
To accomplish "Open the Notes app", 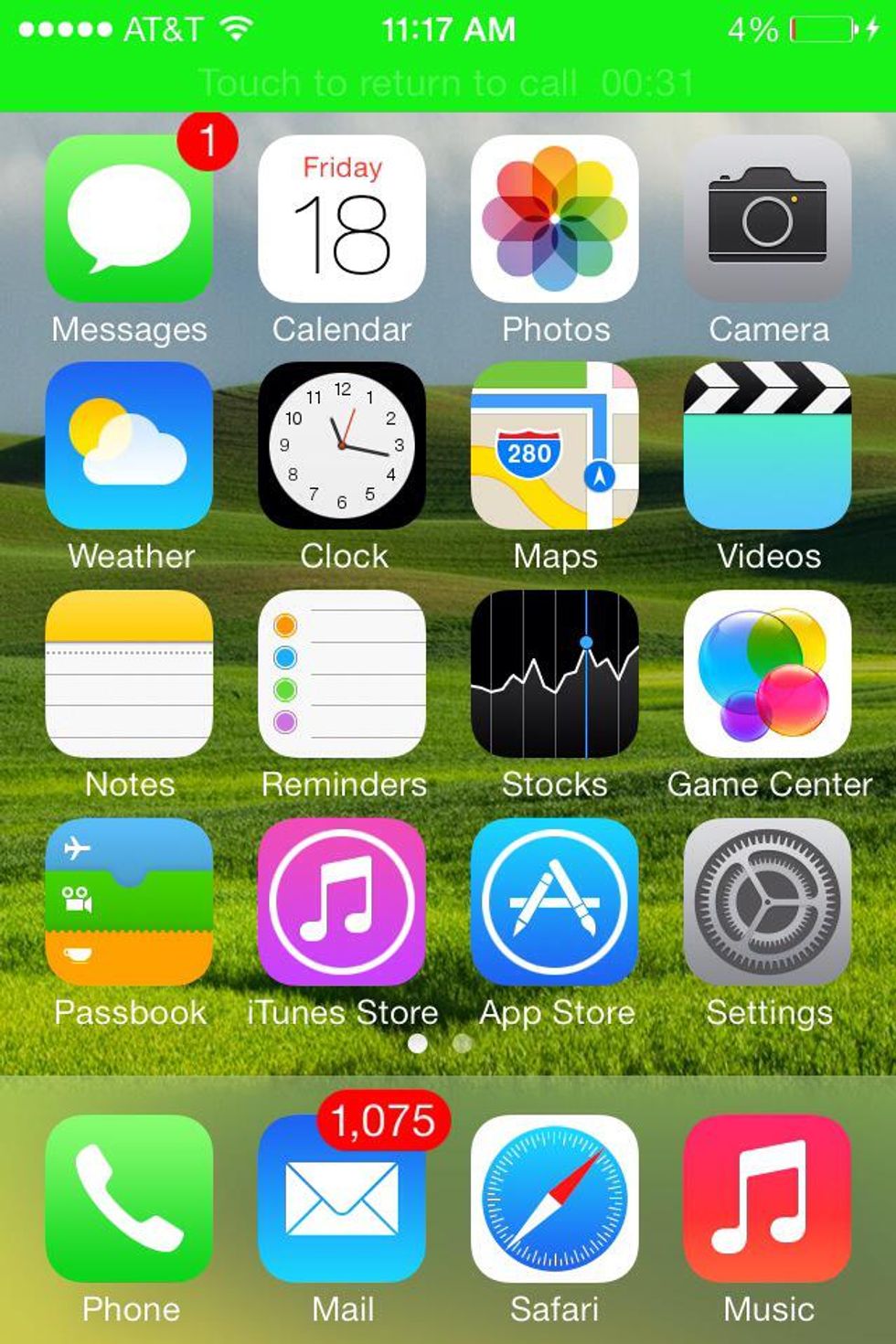I will click(129, 674).
